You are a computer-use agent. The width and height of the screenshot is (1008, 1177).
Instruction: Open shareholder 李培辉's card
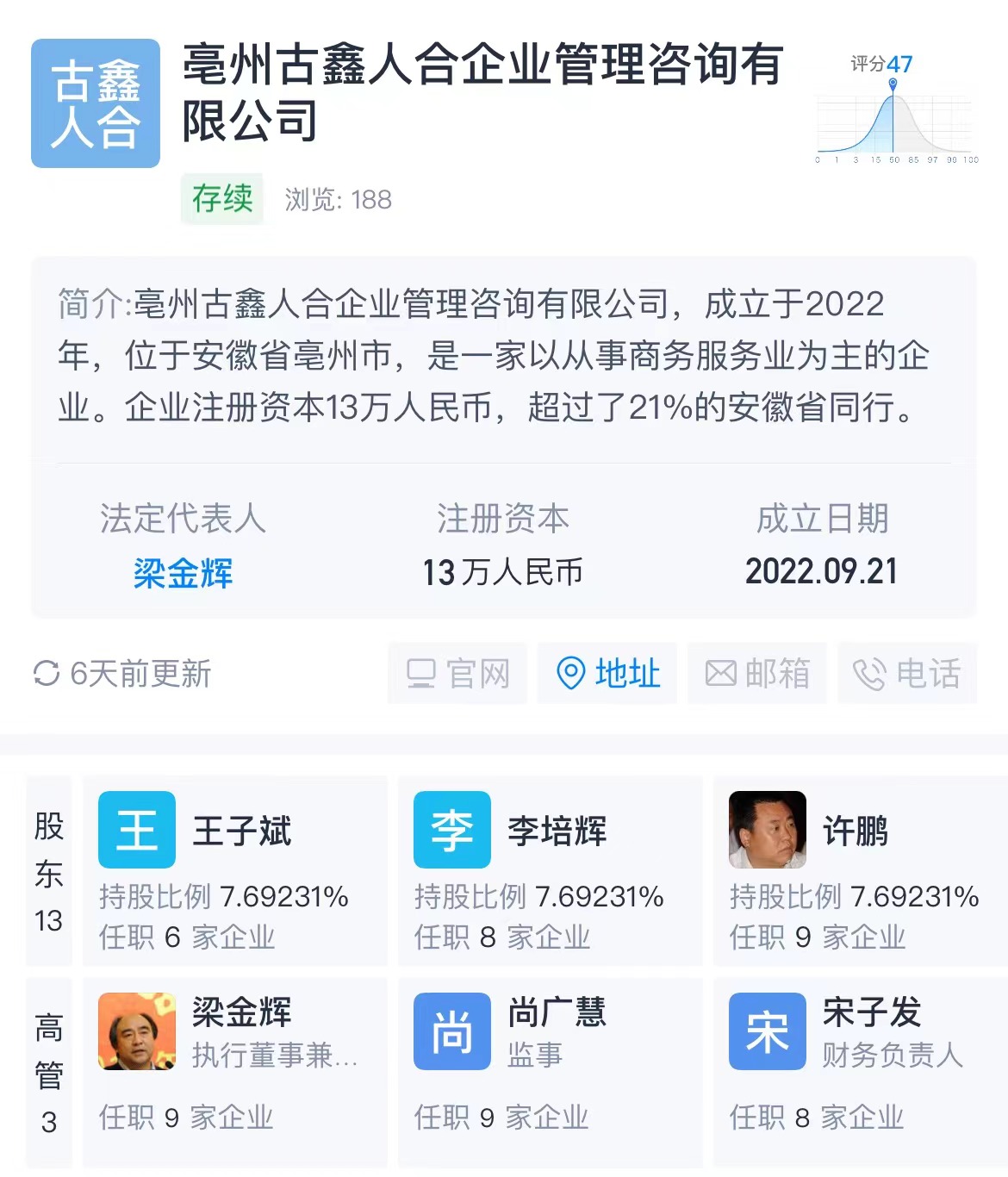550,870
